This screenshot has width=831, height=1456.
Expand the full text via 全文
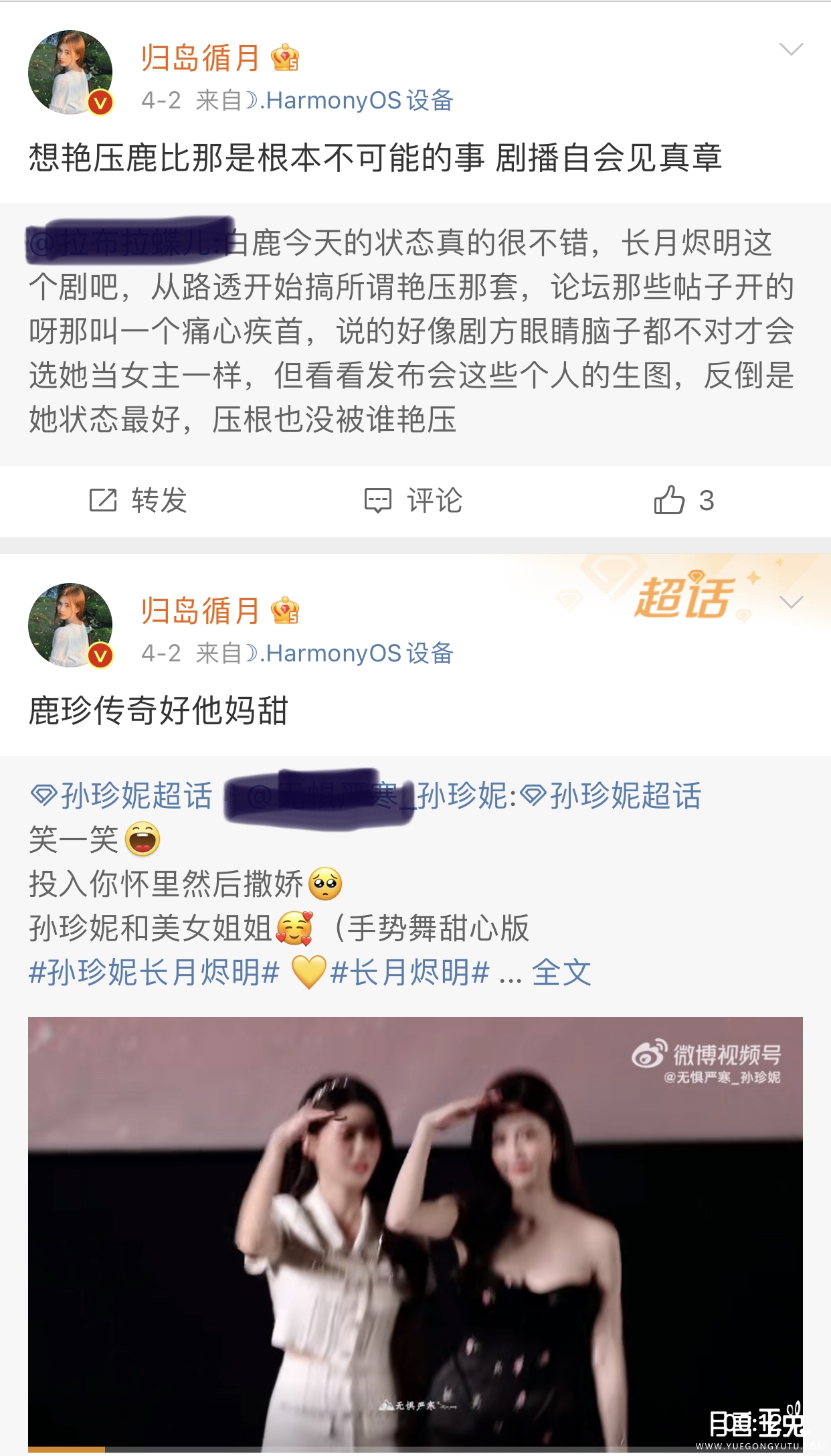point(561,973)
